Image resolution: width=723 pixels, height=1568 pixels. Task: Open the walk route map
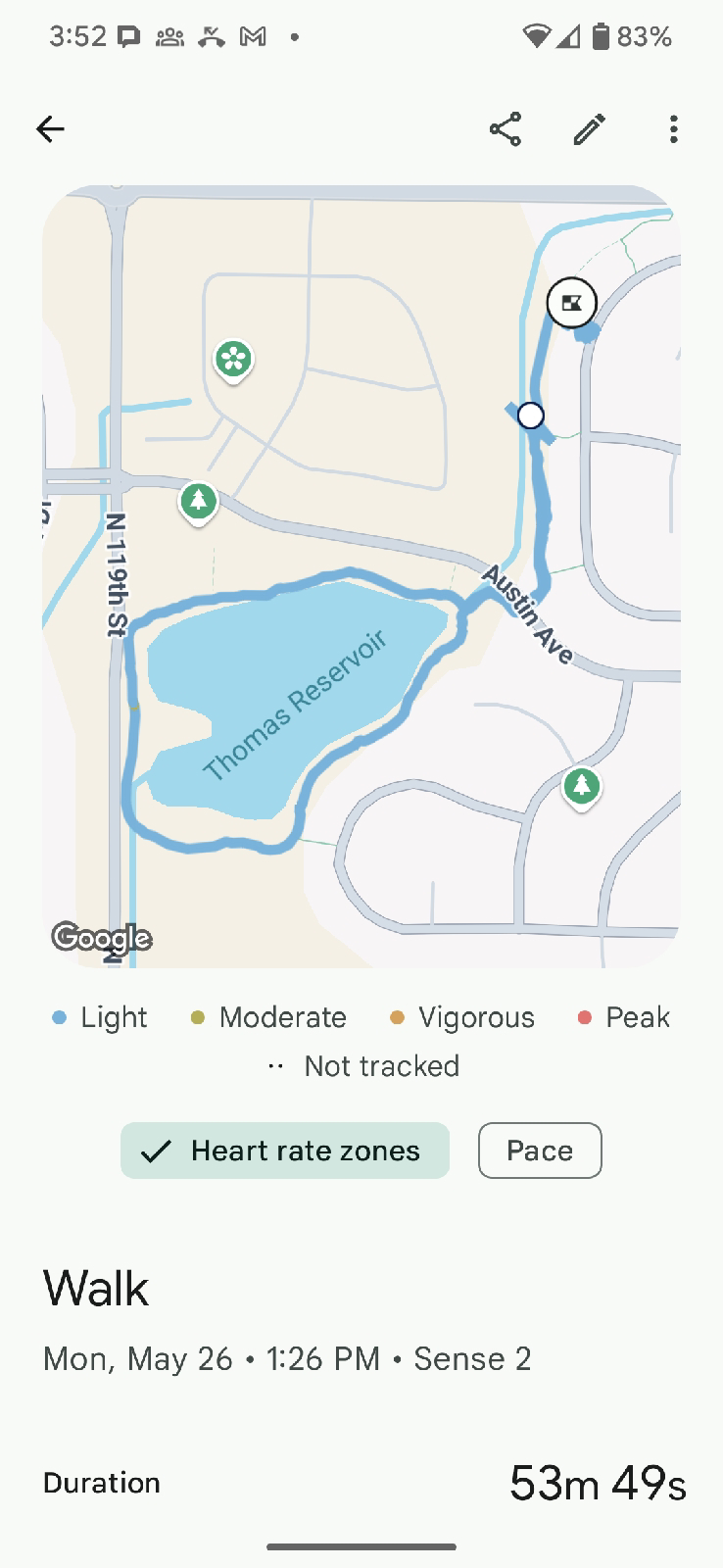coord(361,576)
